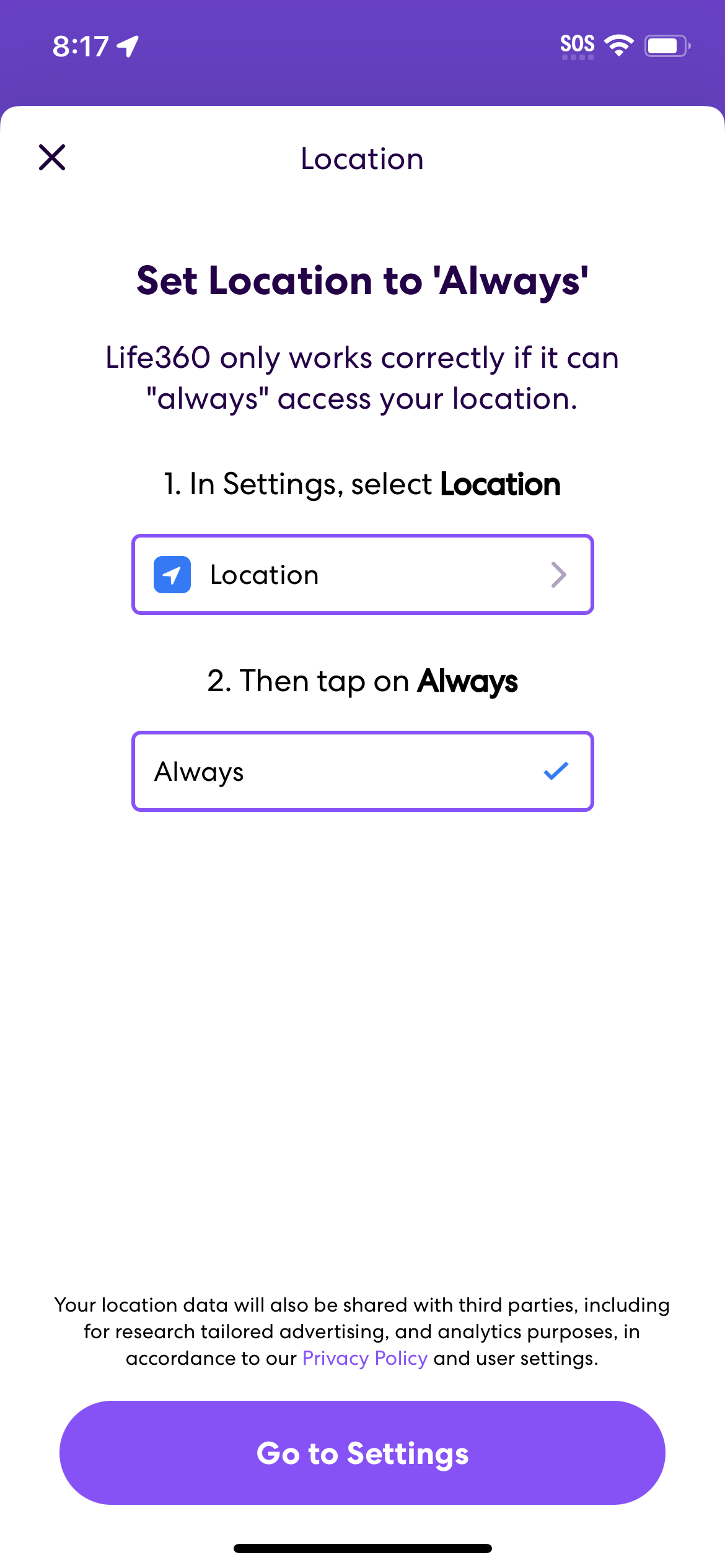
Task: Tap the location arrow in the status bar
Action: pos(127,44)
